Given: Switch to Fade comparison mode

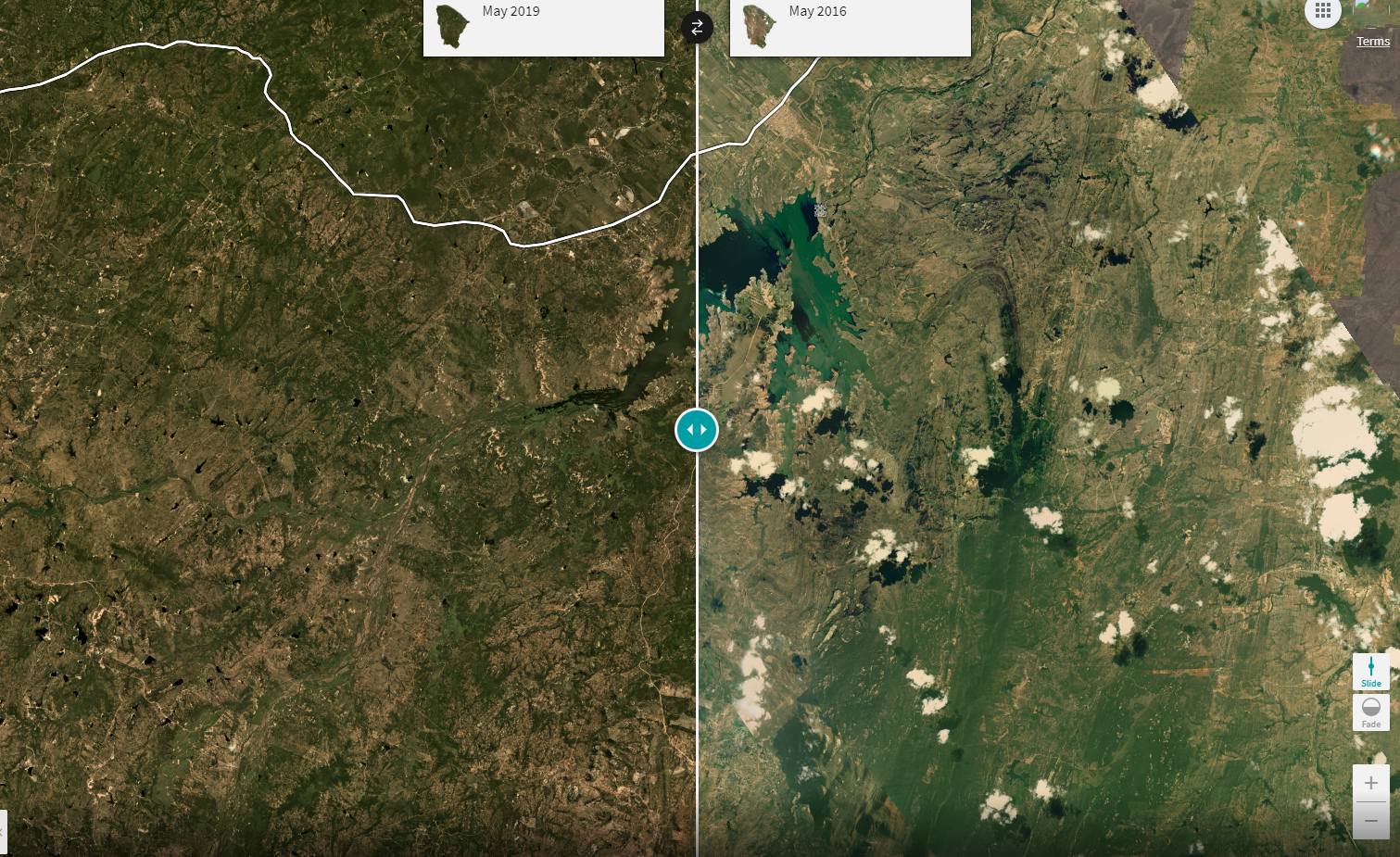Looking at the screenshot, I should click(x=1370, y=712).
